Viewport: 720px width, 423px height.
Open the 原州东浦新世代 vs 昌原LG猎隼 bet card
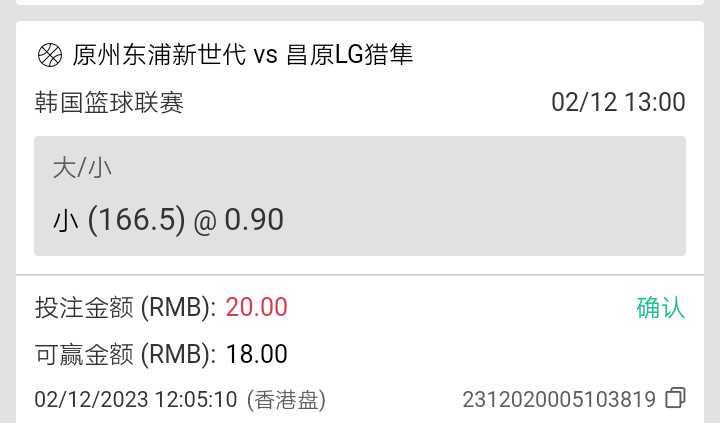pyautogui.click(x=243, y=55)
